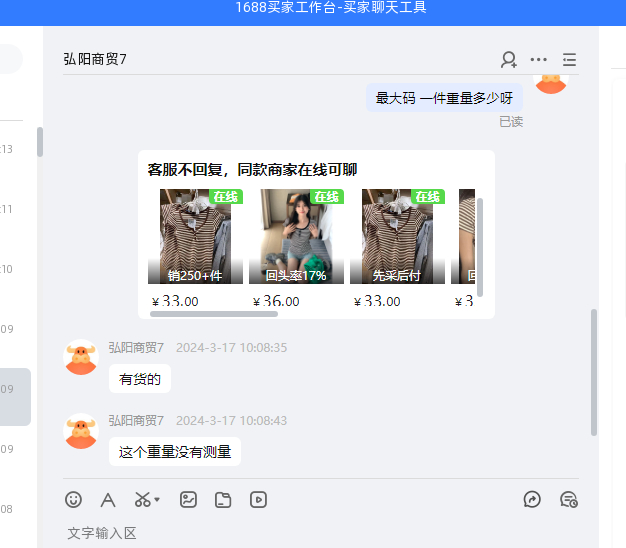Viewport: 626px width, 548px height.
Task: Tap the font style A icon
Action: 108,499
